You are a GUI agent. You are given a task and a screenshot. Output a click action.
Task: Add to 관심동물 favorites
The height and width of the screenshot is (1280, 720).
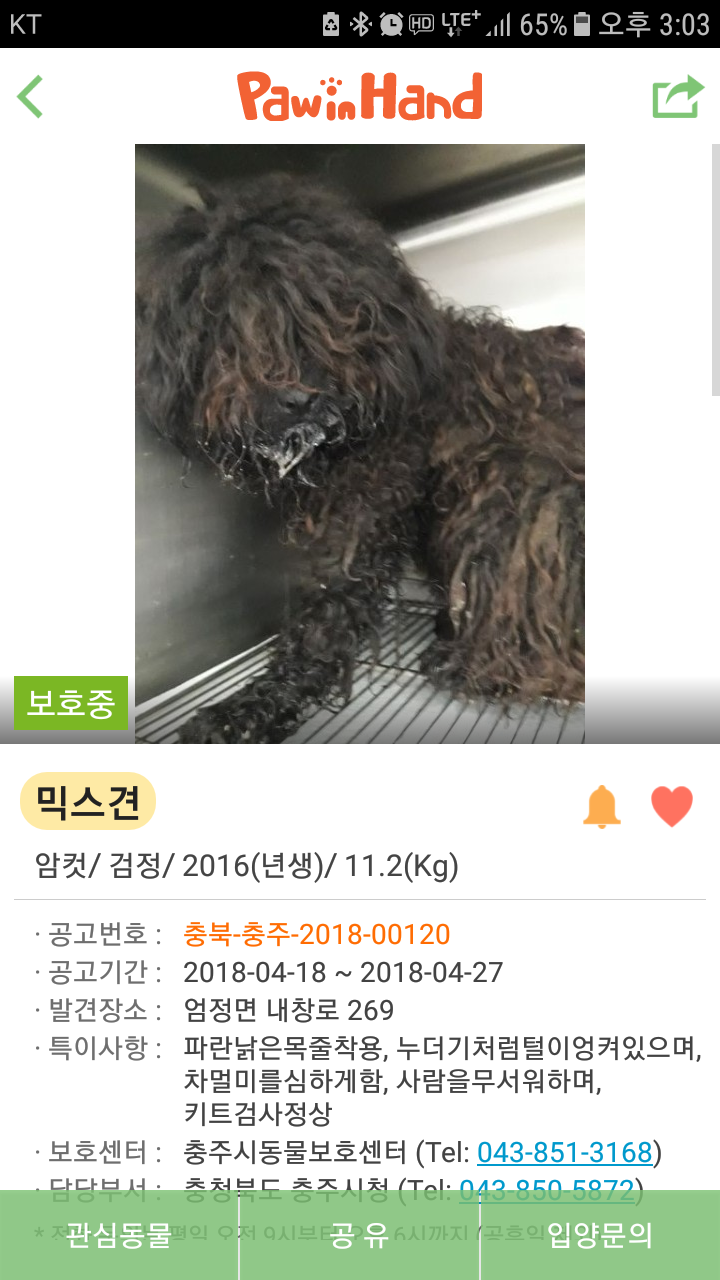[120, 1236]
